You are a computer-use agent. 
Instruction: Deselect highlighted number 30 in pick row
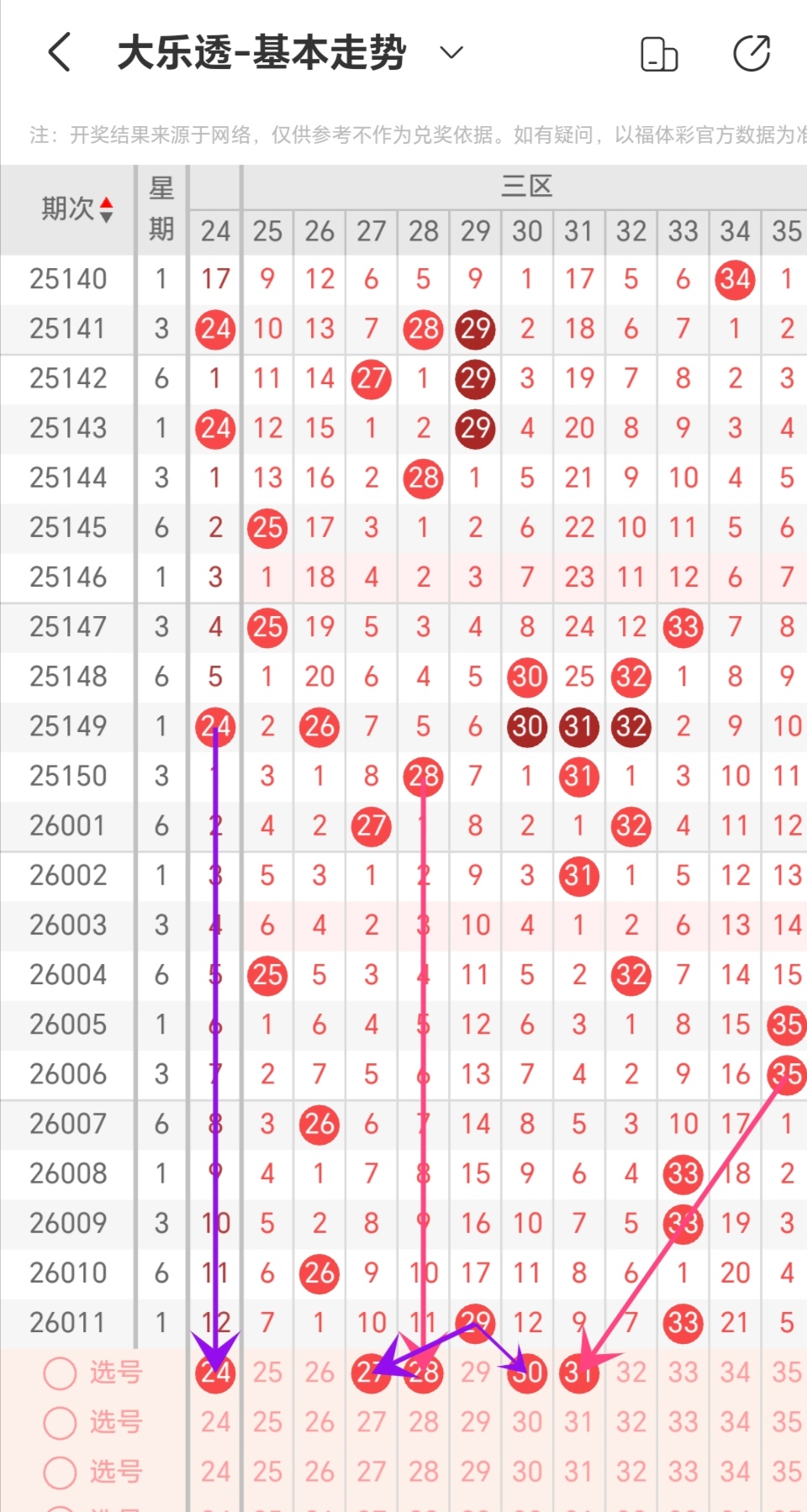527,1373
